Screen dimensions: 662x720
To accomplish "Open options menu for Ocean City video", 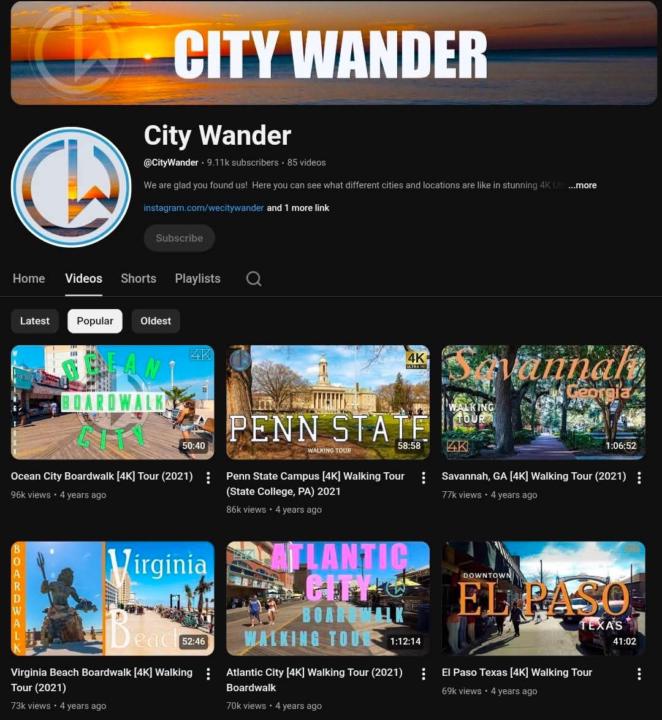I will (208, 478).
